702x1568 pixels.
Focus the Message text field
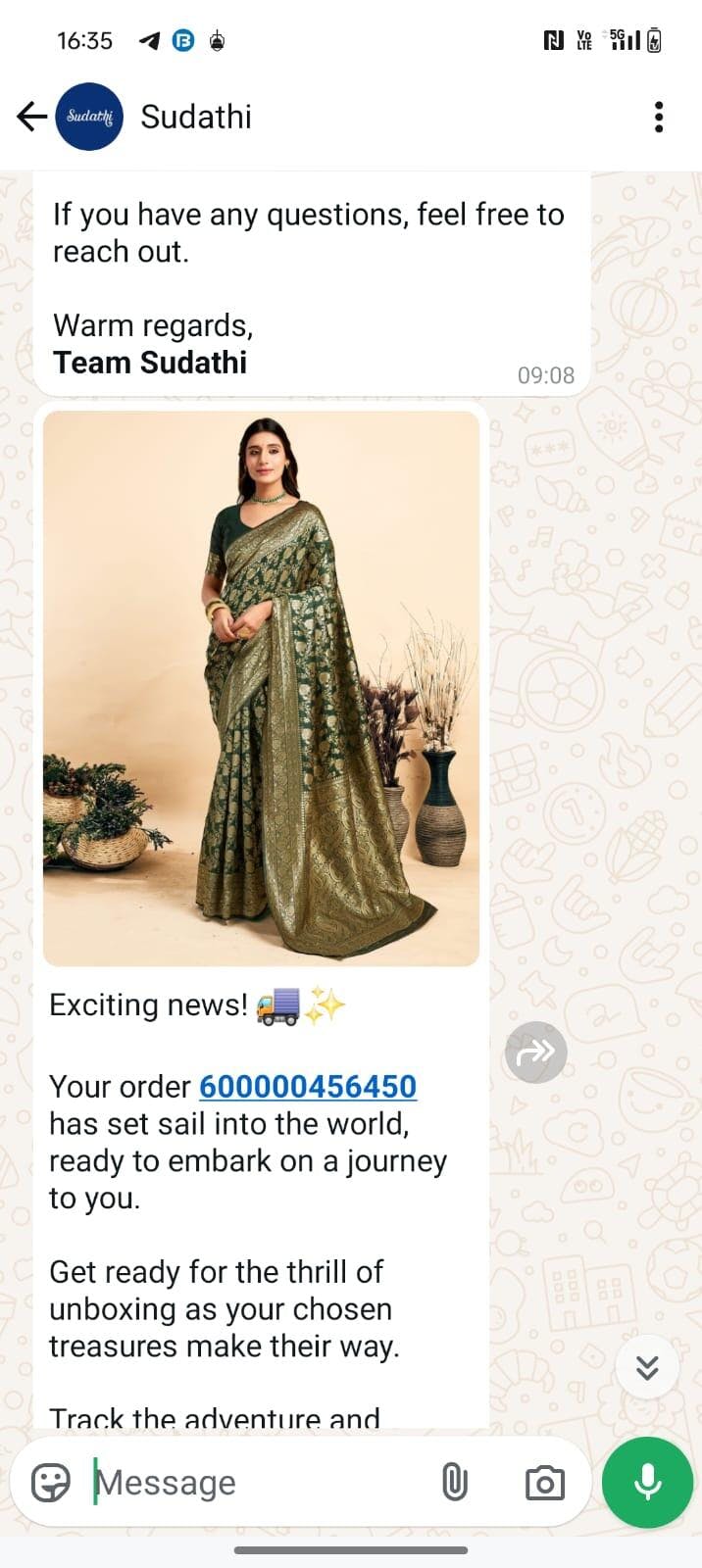click(x=255, y=1483)
